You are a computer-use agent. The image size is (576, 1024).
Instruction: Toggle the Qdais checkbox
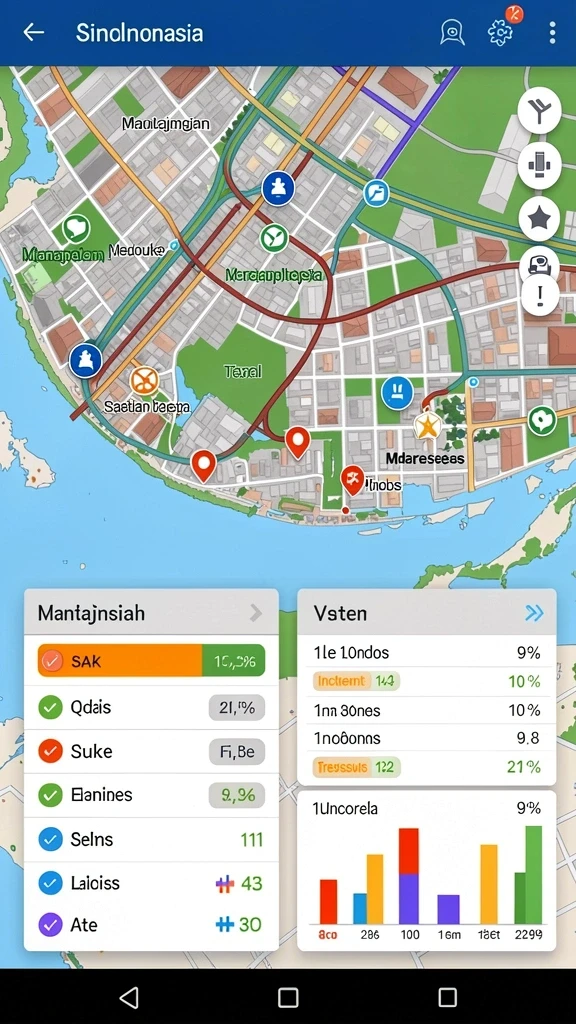point(50,707)
